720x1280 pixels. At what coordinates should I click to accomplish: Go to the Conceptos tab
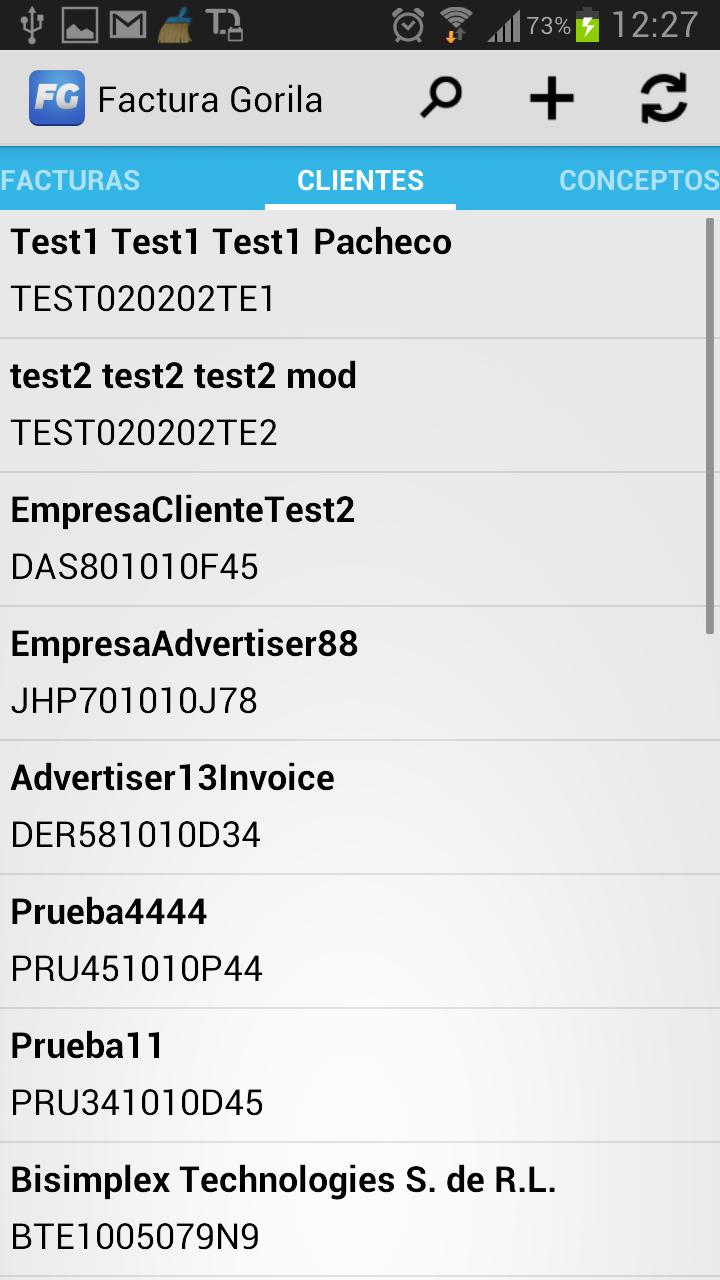(x=638, y=180)
